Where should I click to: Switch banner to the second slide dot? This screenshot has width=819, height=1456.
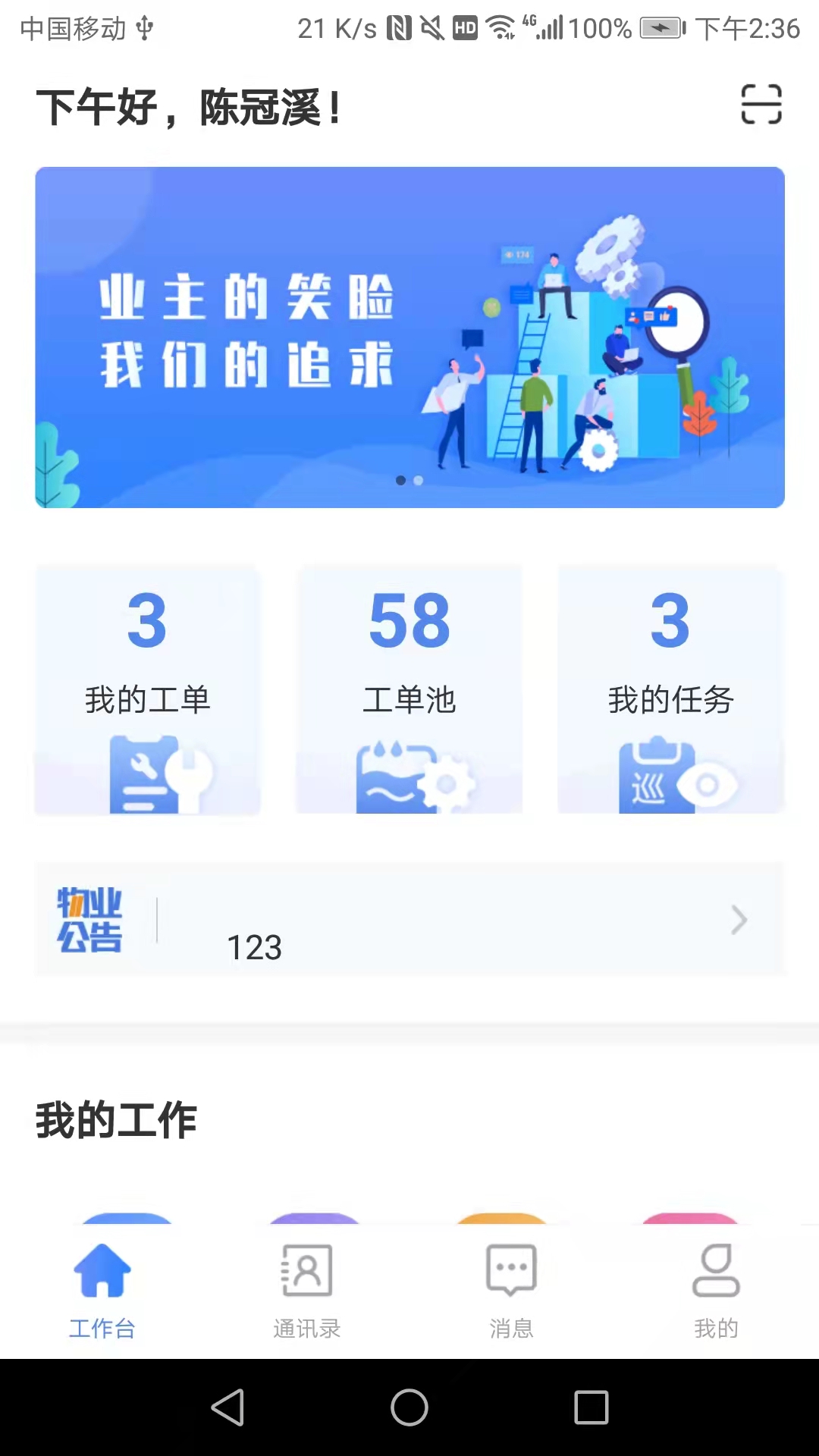click(419, 480)
